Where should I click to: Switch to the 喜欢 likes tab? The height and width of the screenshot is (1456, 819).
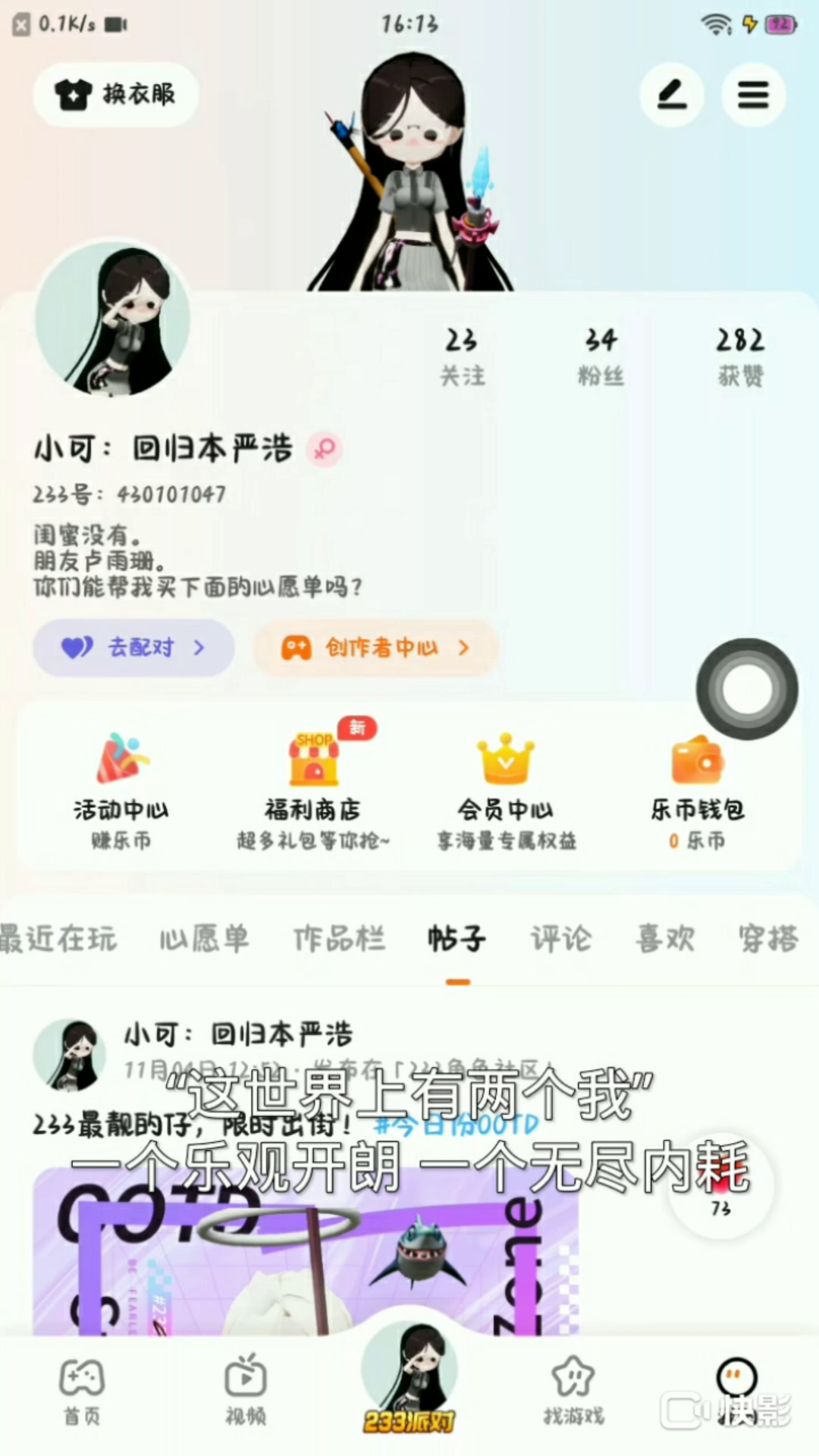pyautogui.click(x=665, y=939)
